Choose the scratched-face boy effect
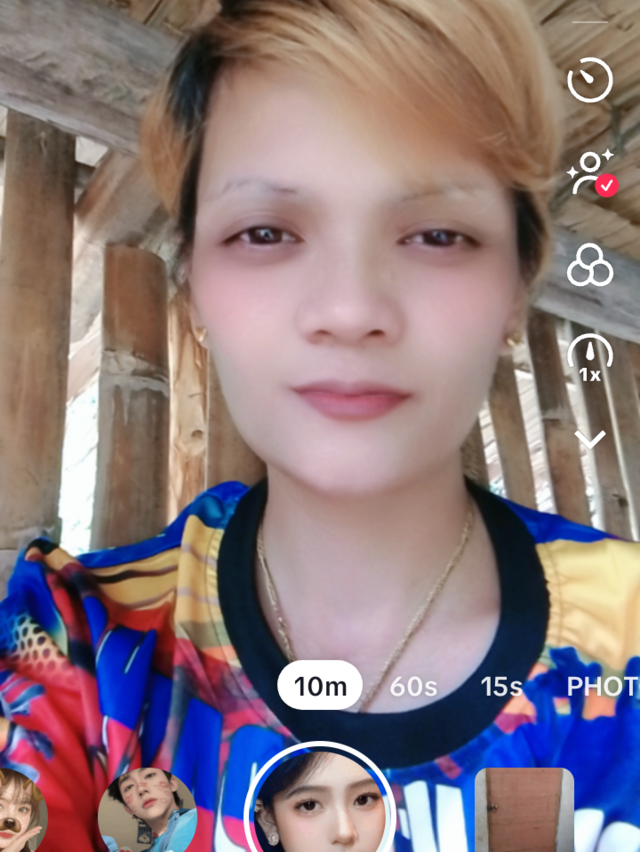The image size is (640, 852). (148, 812)
